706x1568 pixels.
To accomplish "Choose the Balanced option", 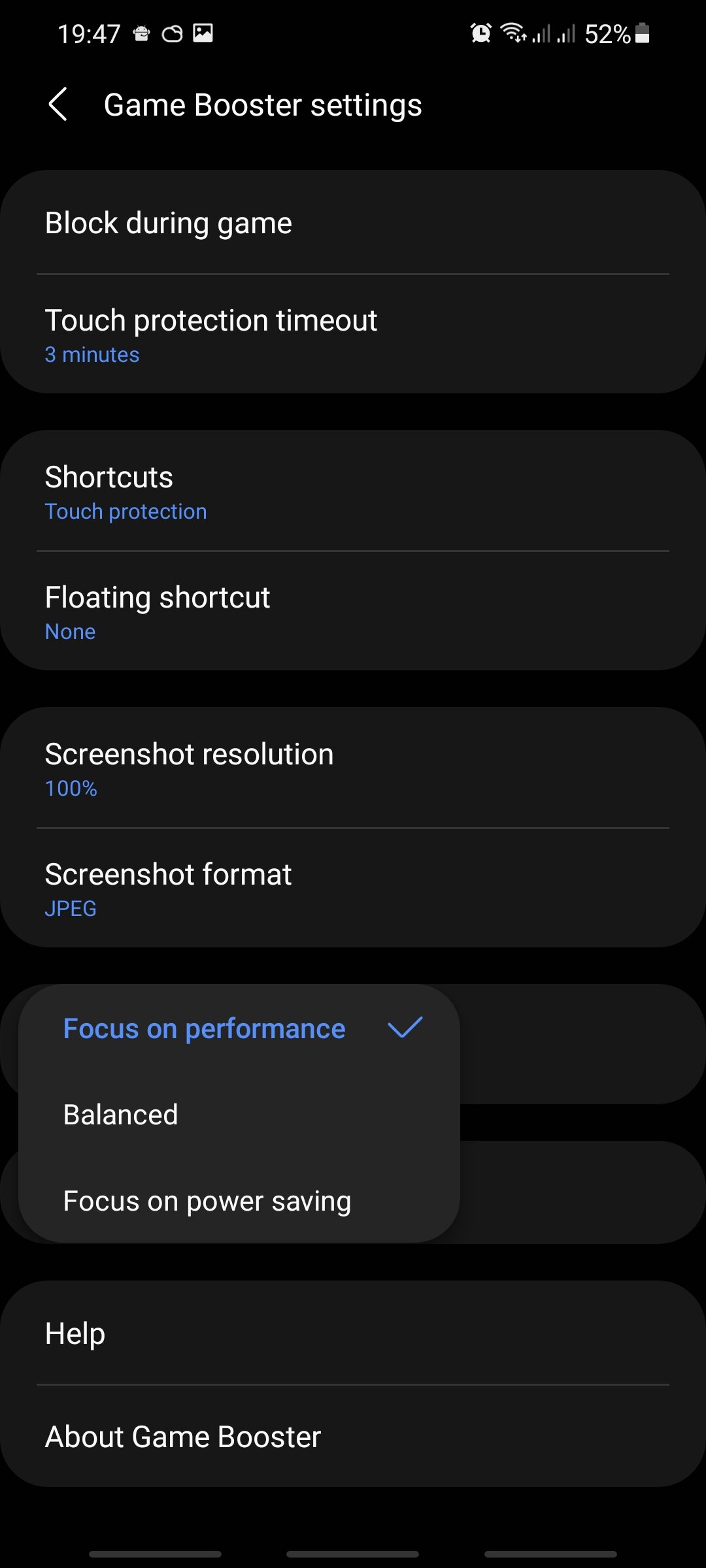I will pyautogui.click(x=239, y=1115).
